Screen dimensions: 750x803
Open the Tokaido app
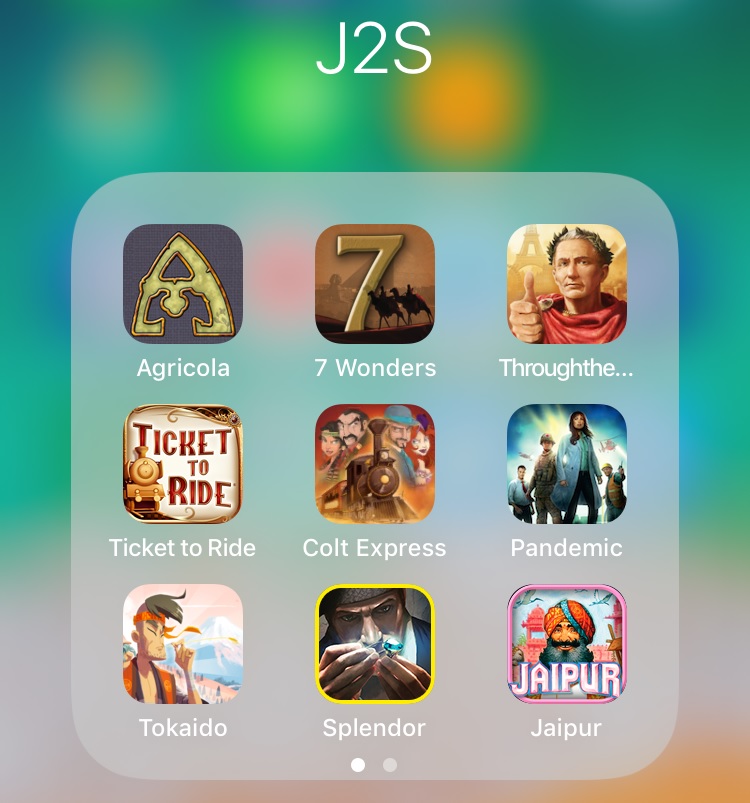coord(183,644)
